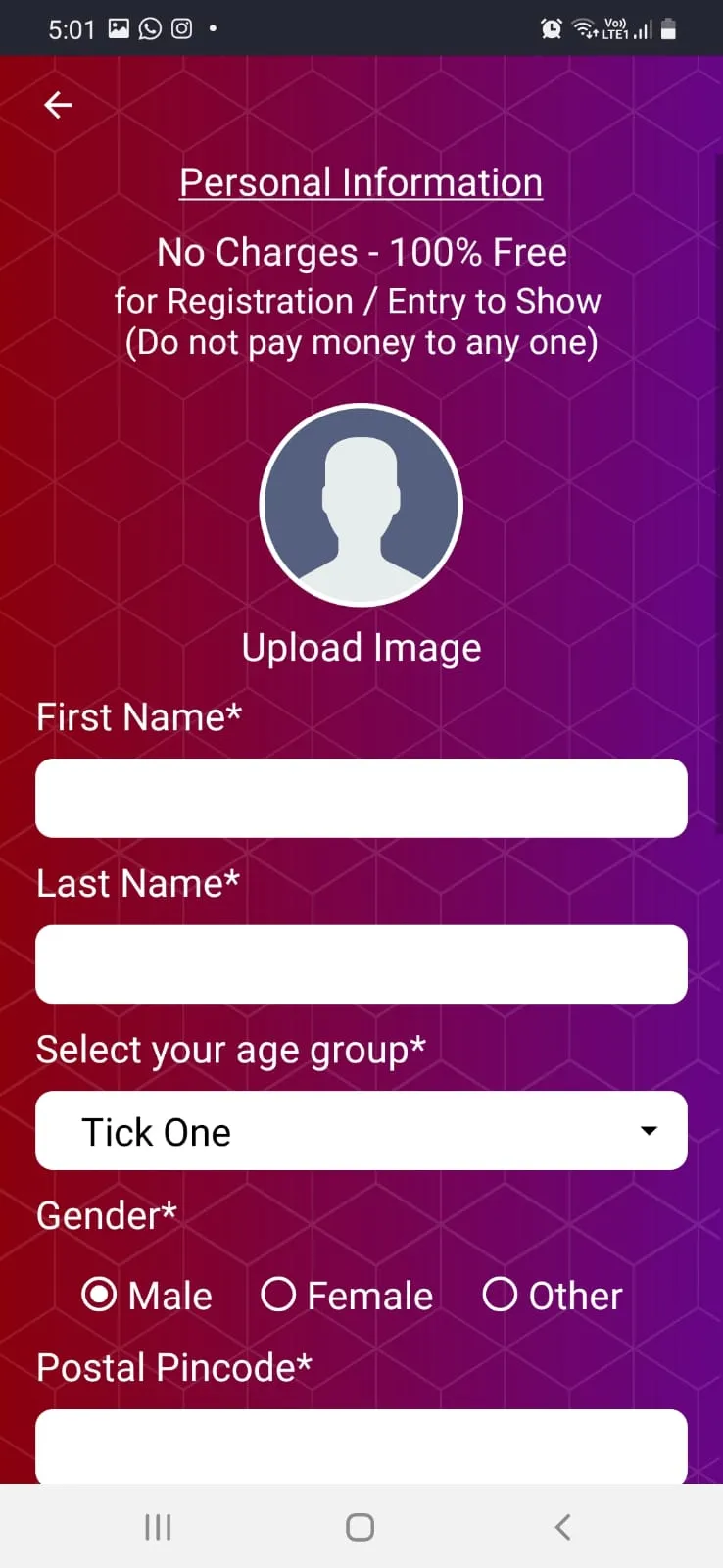723x1568 pixels.
Task: Tap the dropdown arrow next to Tick One
Action: click(x=649, y=1130)
